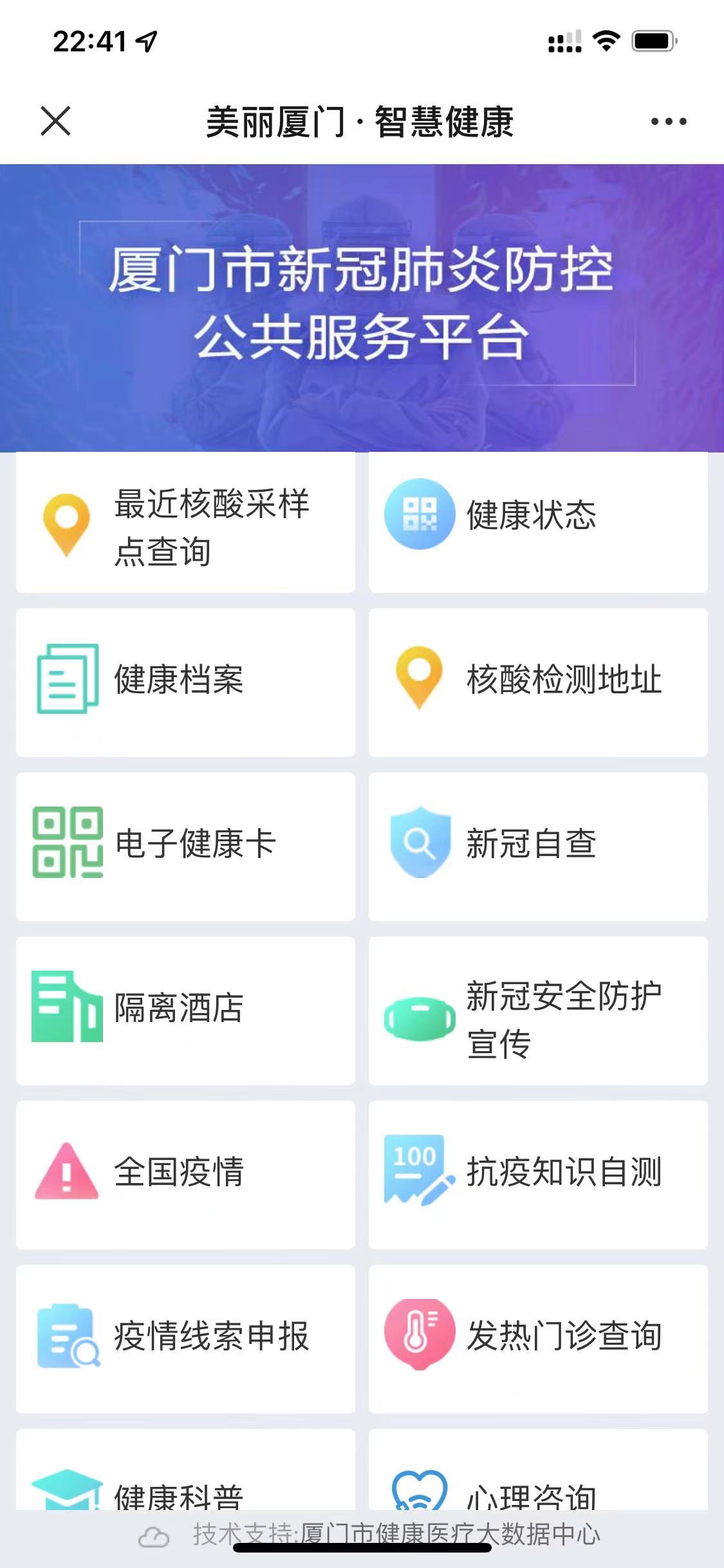The height and width of the screenshot is (1568, 724).
Task: Browse 隔离酒店 list
Action: point(185,1009)
